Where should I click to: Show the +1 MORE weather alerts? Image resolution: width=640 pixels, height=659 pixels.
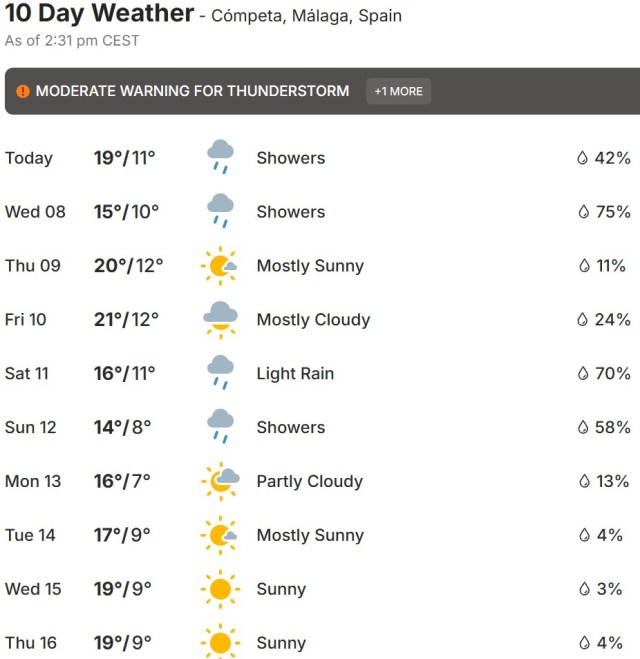coord(398,91)
